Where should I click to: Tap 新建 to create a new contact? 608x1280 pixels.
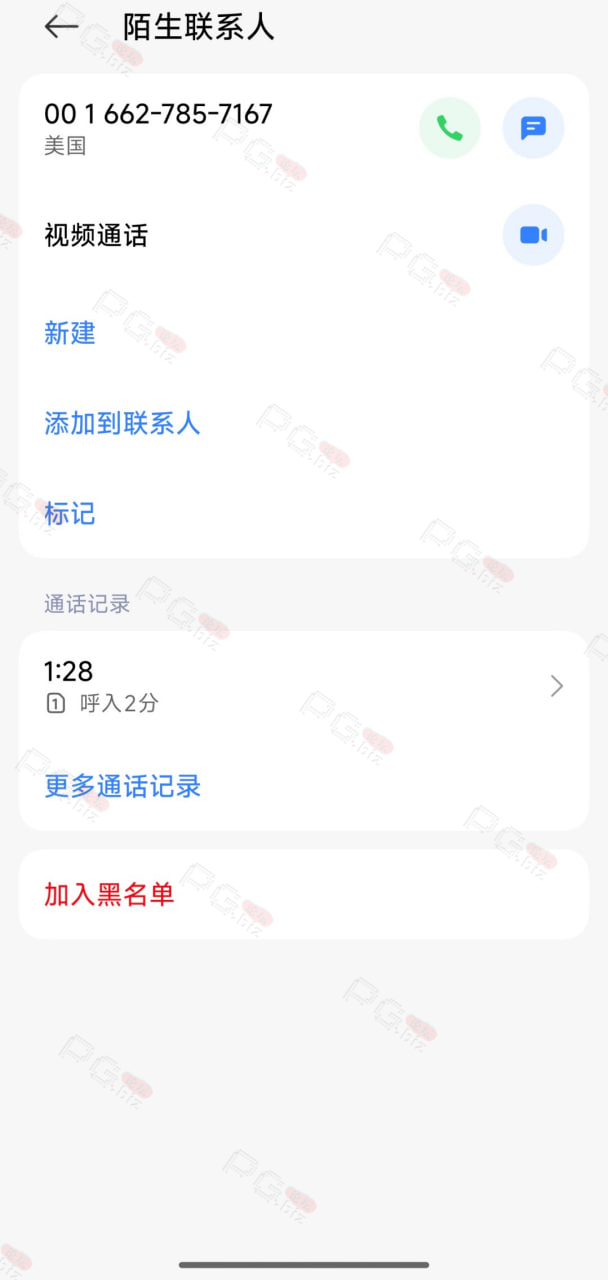[x=70, y=333]
